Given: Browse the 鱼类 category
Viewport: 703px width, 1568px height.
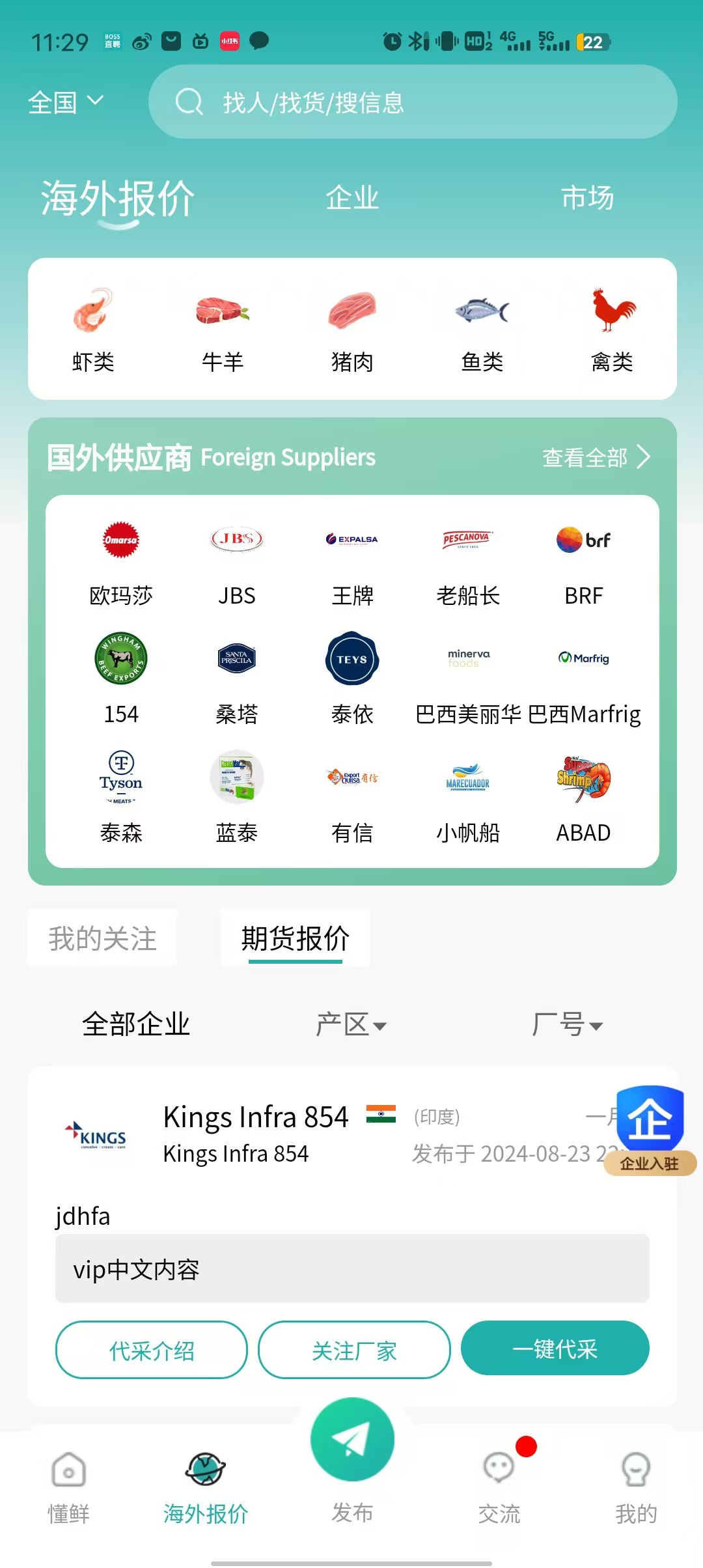Looking at the screenshot, I should [x=482, y=330].
